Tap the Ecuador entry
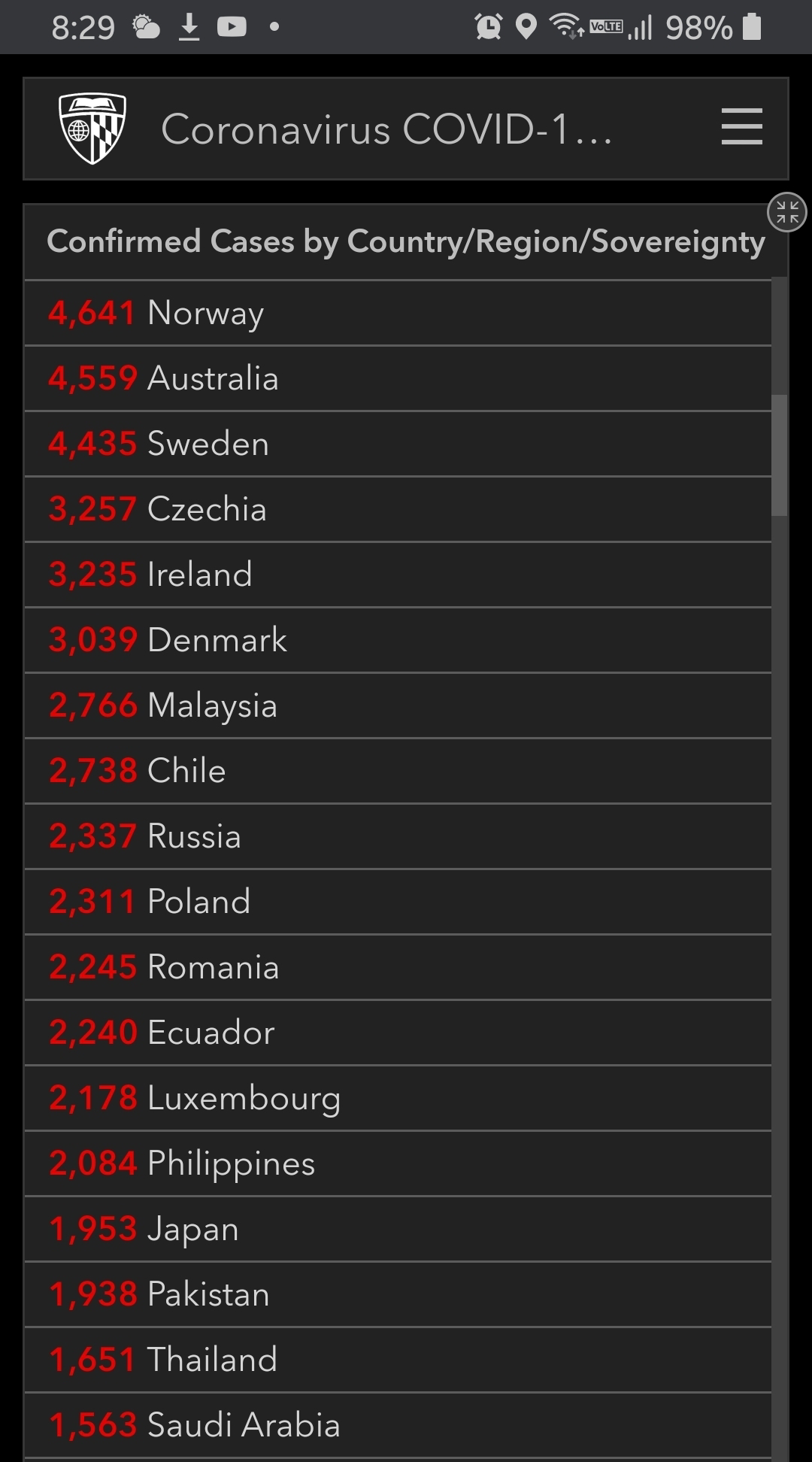 click(x=398, y=1033)
